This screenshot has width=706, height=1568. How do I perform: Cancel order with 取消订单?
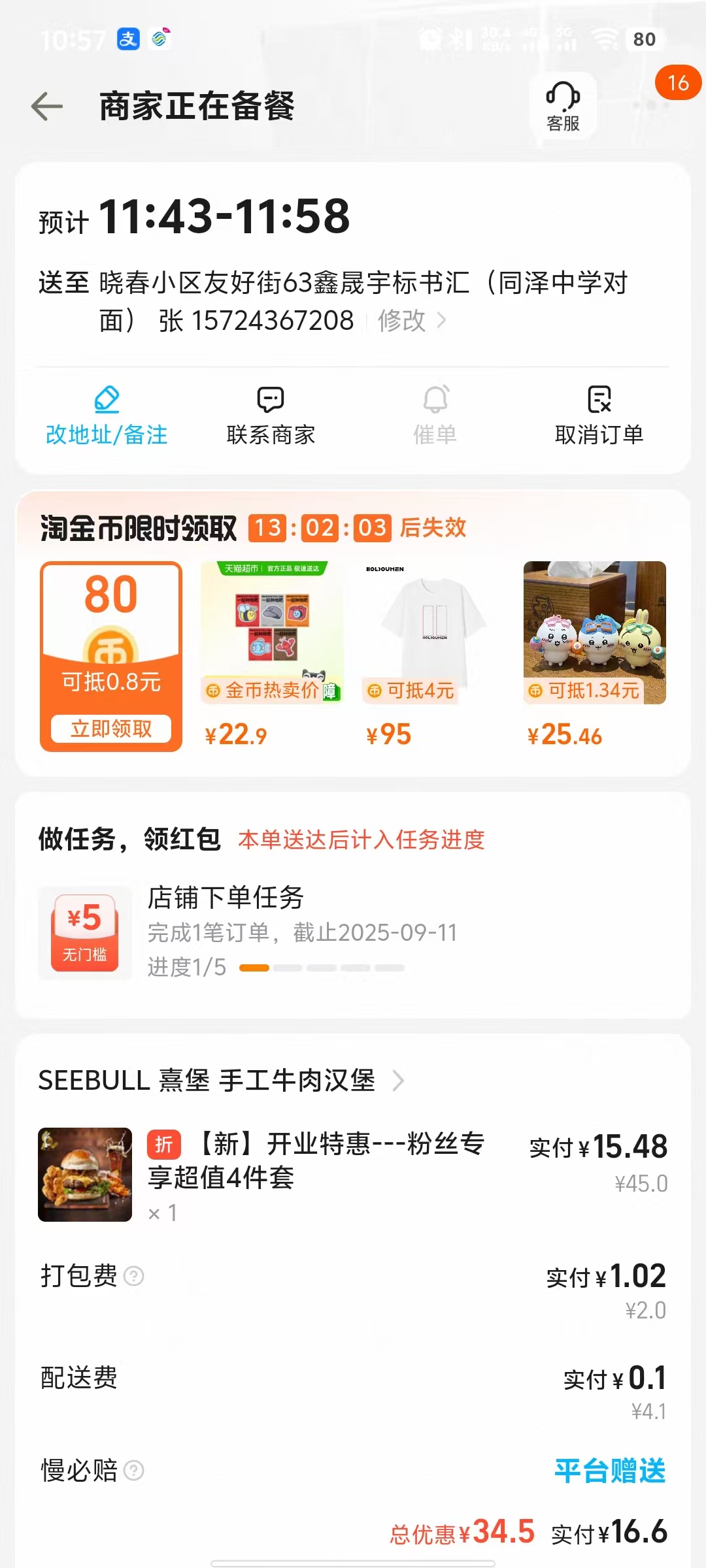click(x=599, y=416)
